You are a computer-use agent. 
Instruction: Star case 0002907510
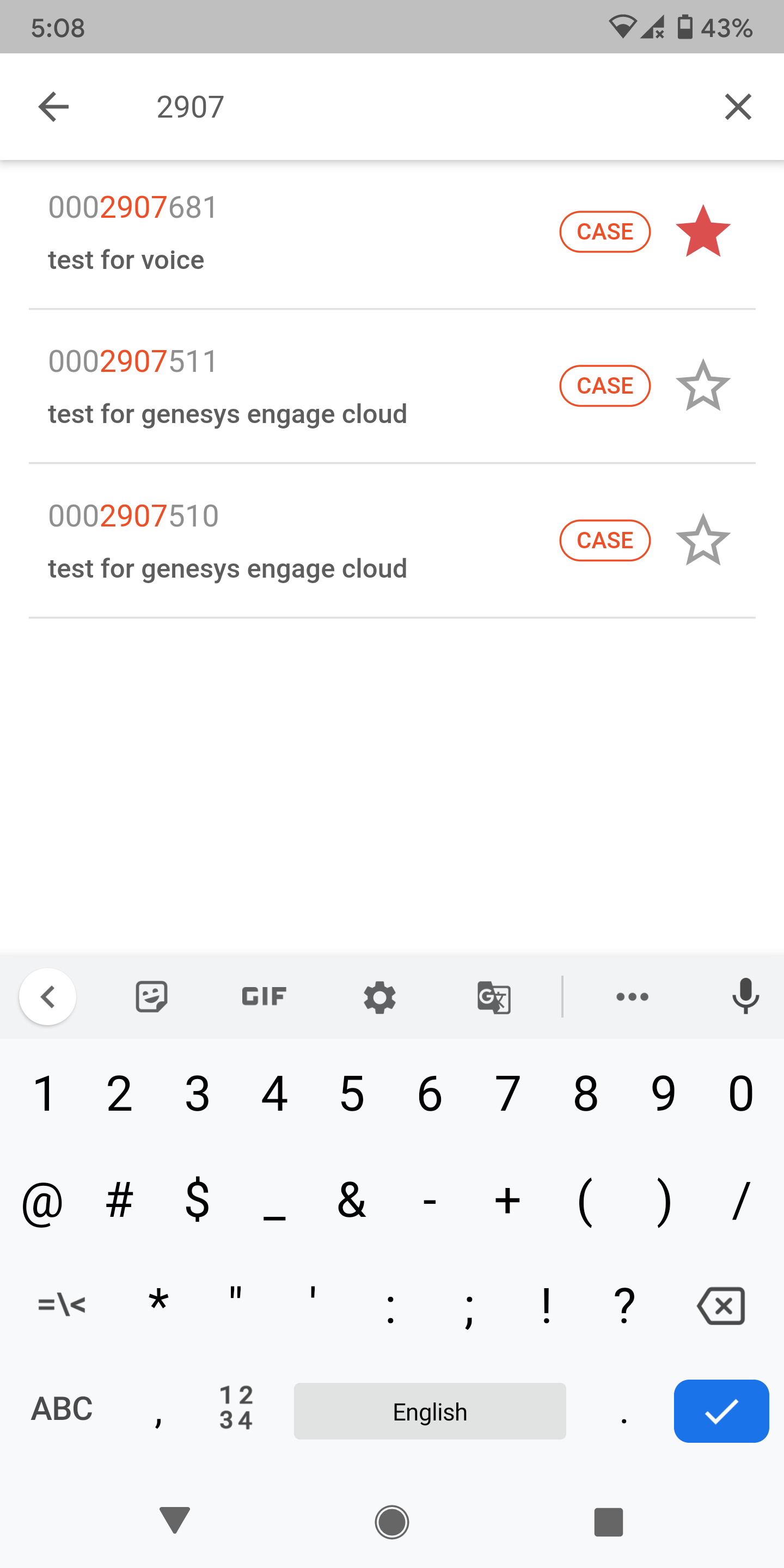coord(702,541)
